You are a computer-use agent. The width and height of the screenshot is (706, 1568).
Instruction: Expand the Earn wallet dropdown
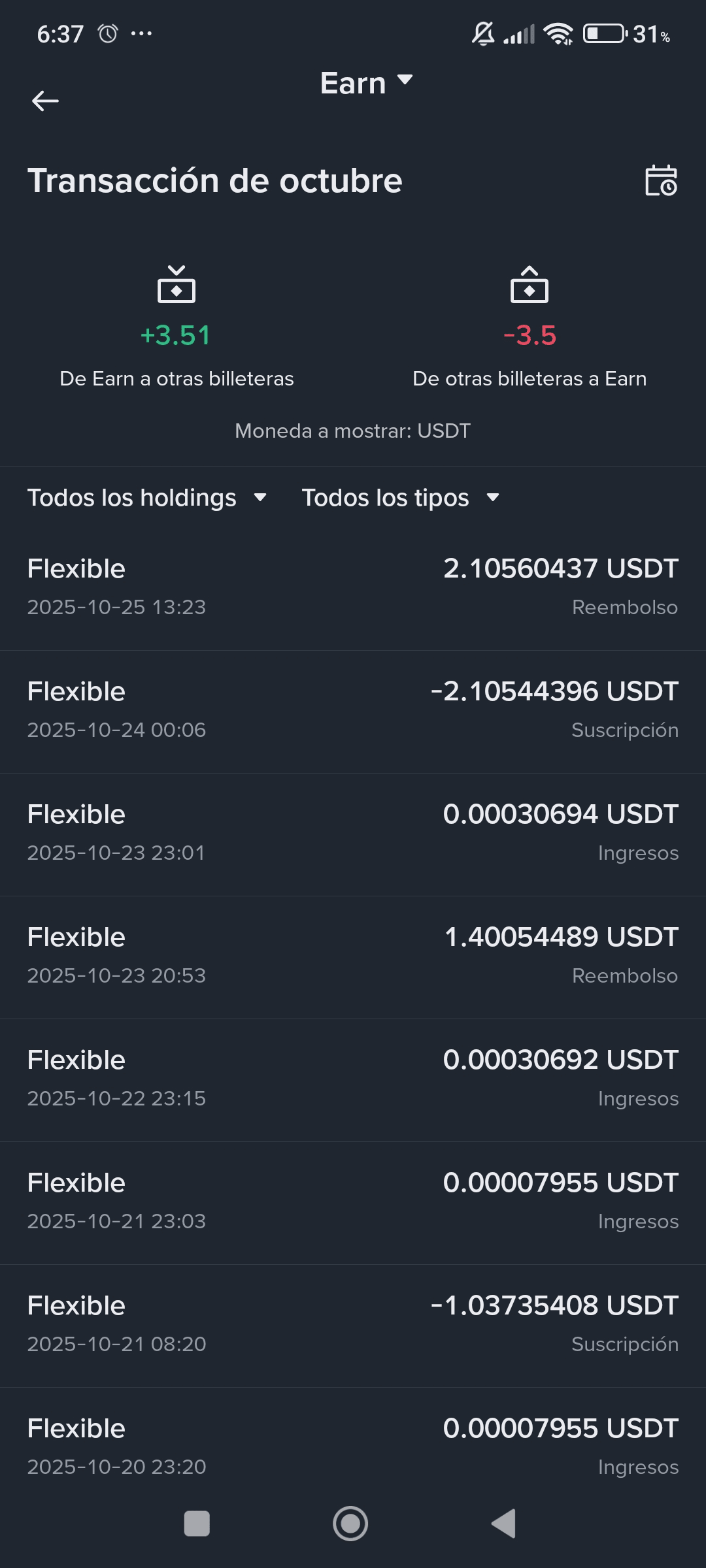click(x=366, y=83)
